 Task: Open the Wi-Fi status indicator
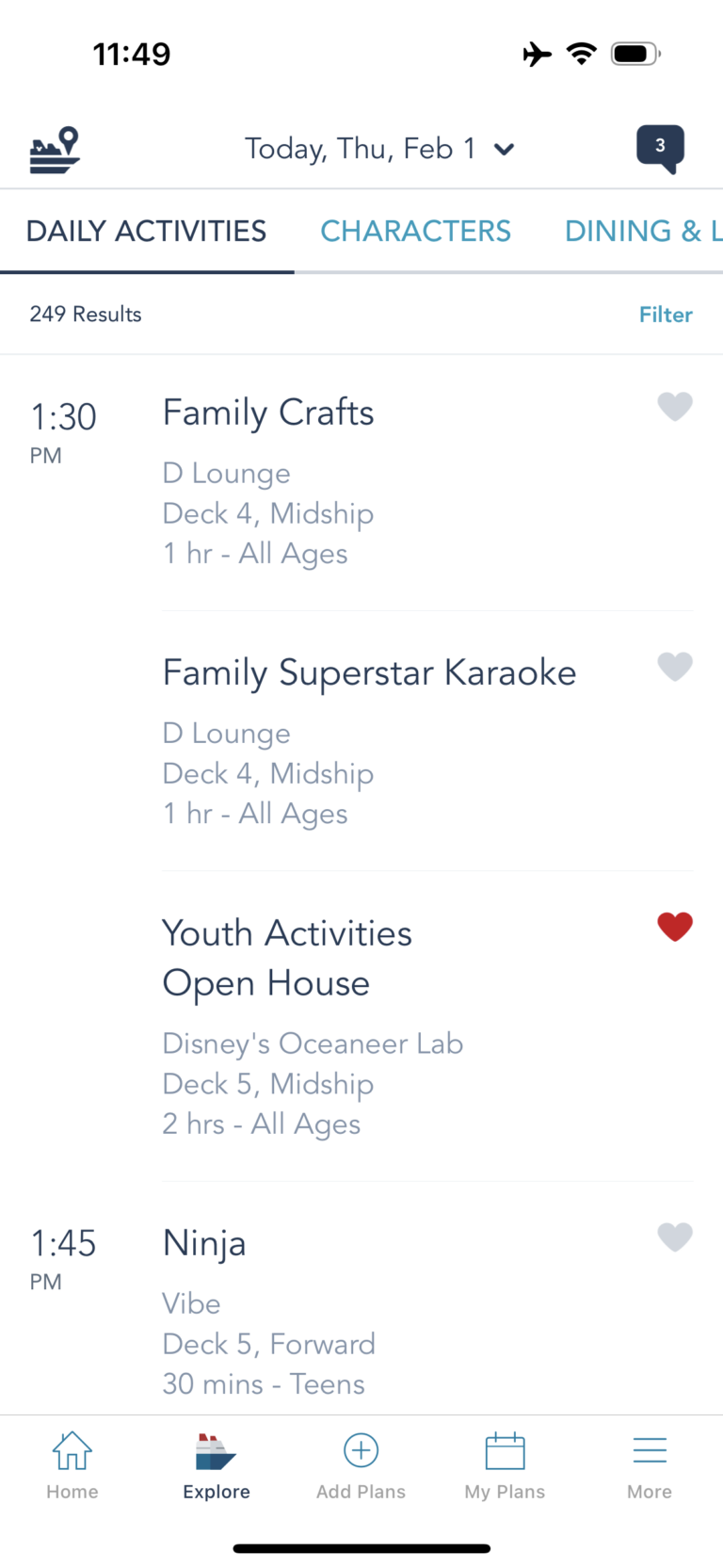[582, 53]
